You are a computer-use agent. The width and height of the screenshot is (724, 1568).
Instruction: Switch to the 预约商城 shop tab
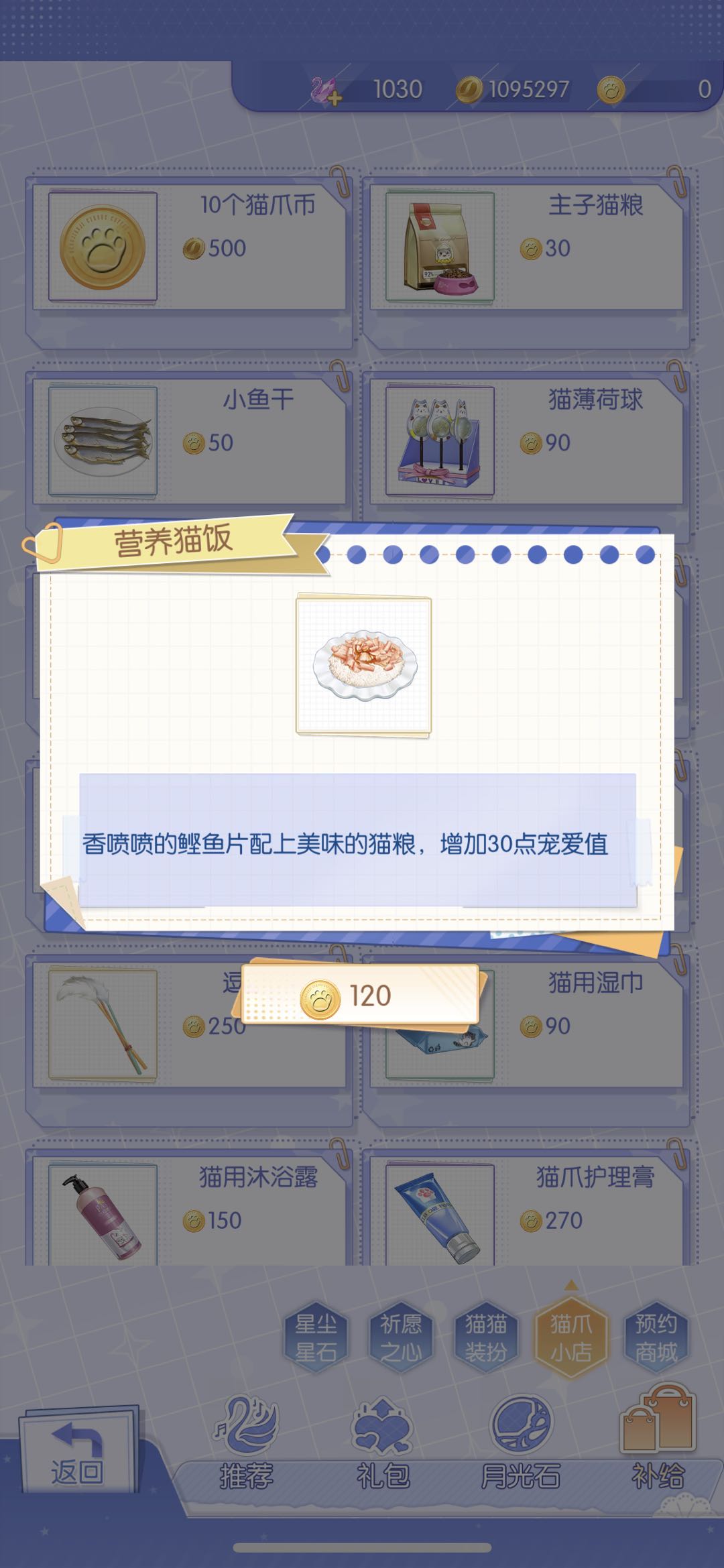click(x=656, y=1337)
